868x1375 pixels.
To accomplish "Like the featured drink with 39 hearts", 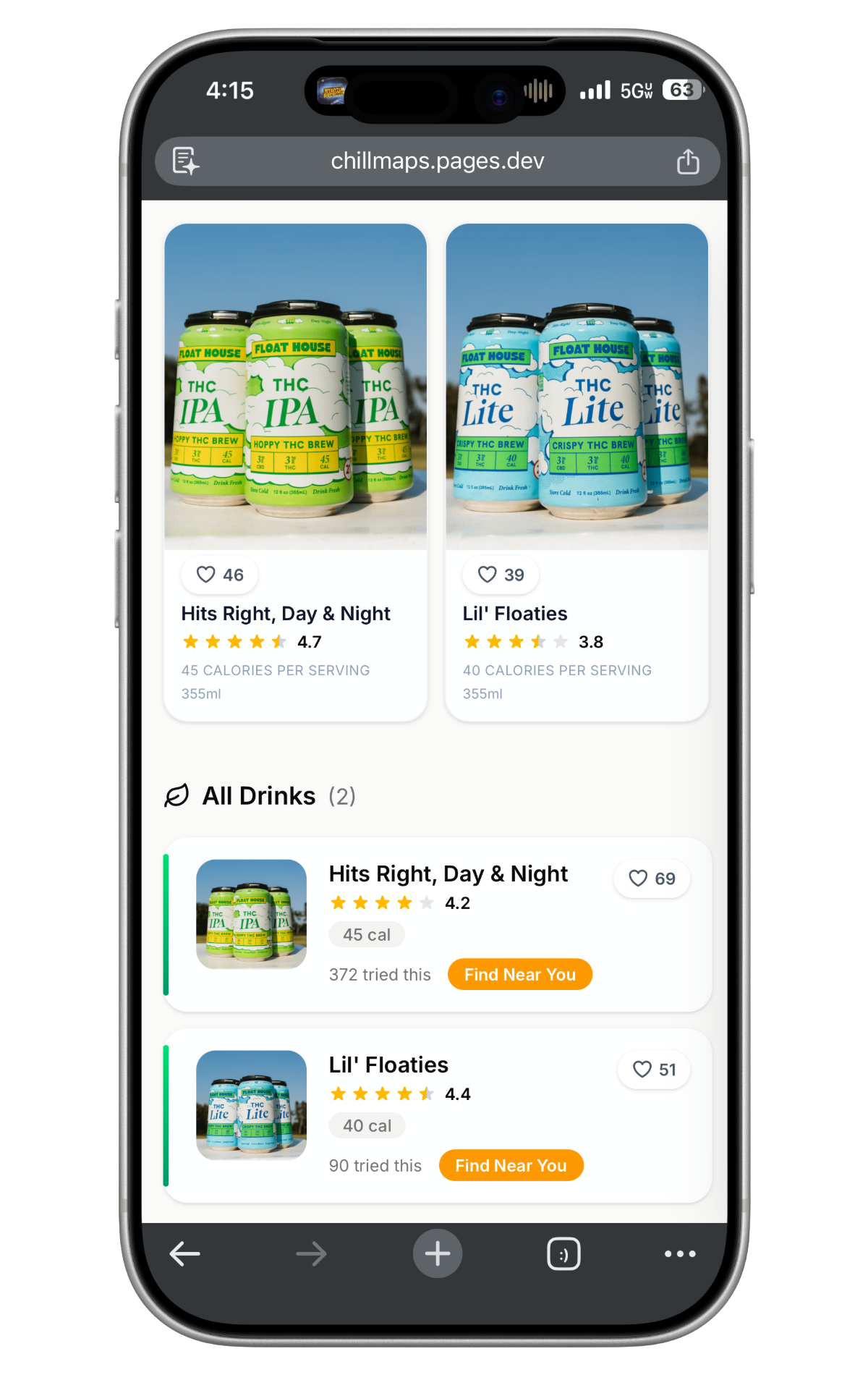I will point(501,575).
